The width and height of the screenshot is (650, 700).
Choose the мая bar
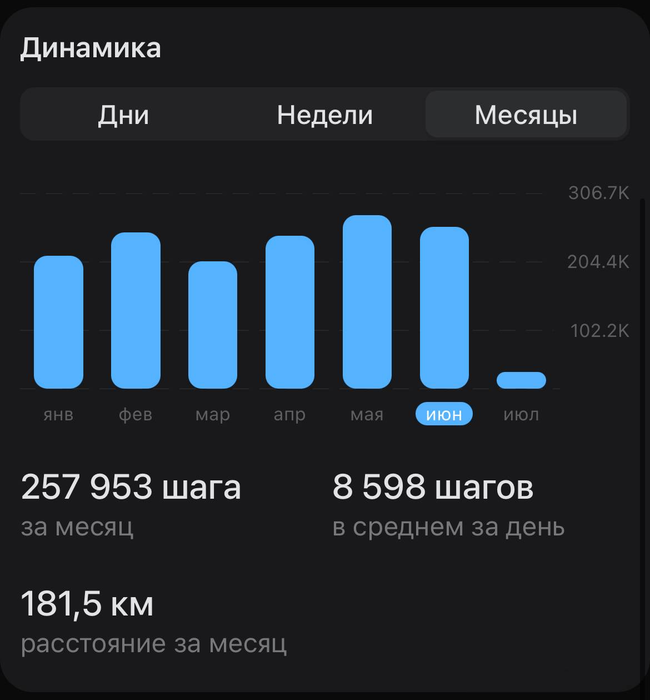(367, 302)
